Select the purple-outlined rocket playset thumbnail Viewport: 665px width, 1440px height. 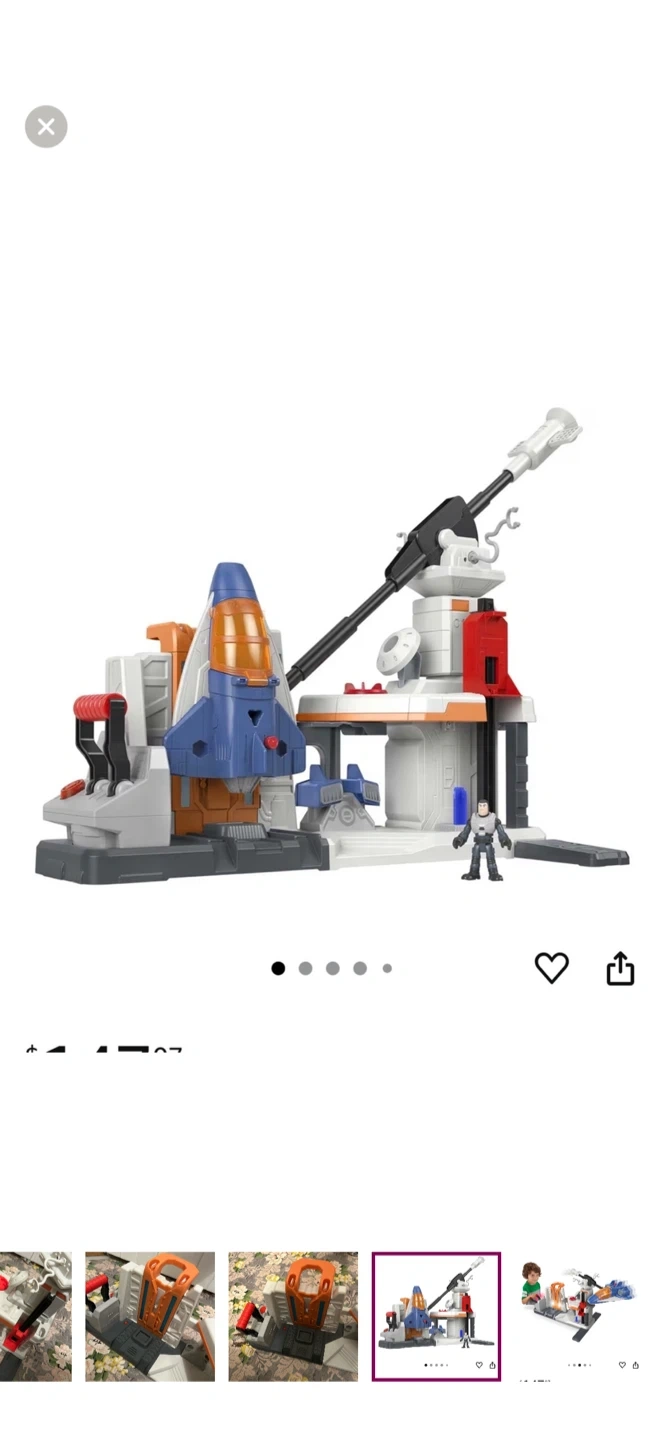coord(436,1316)
